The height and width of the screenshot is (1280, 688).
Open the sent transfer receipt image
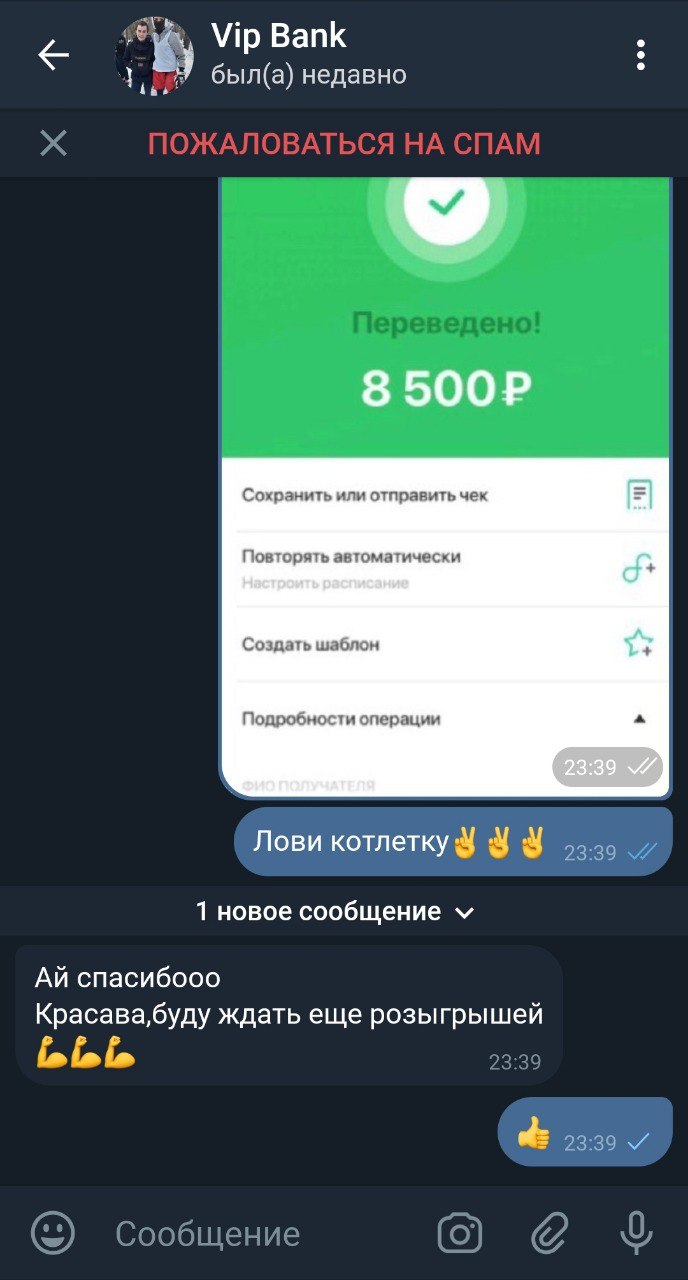coord(445,480)
